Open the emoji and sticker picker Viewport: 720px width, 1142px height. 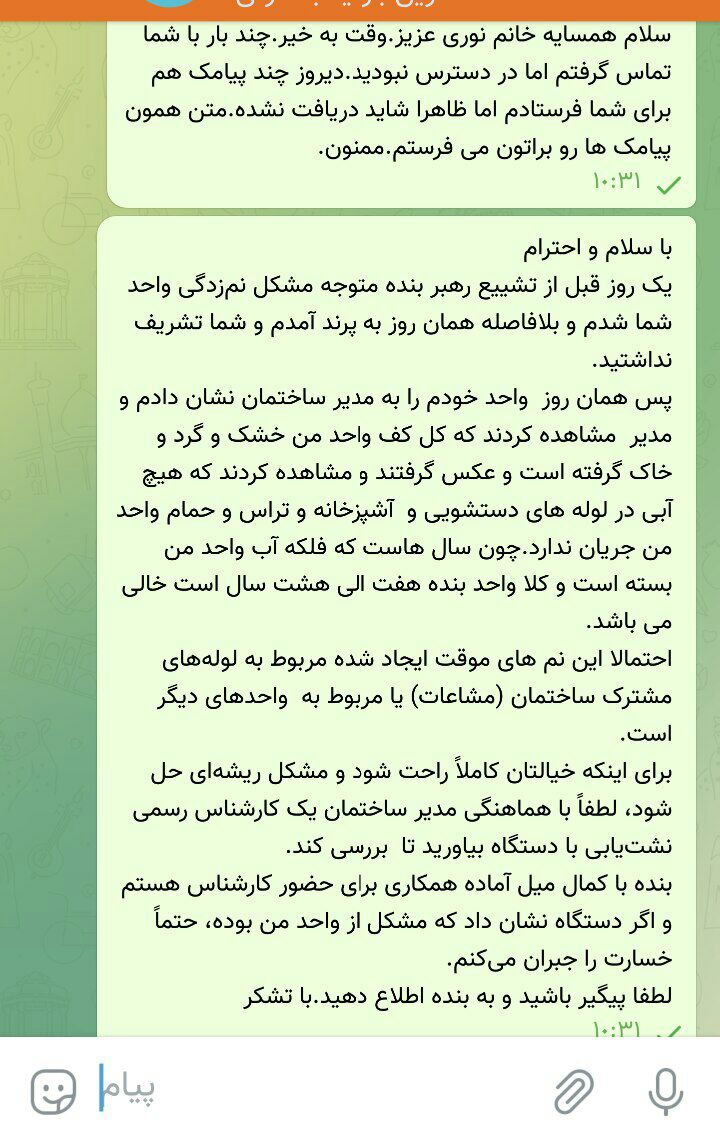[53, 1091]
